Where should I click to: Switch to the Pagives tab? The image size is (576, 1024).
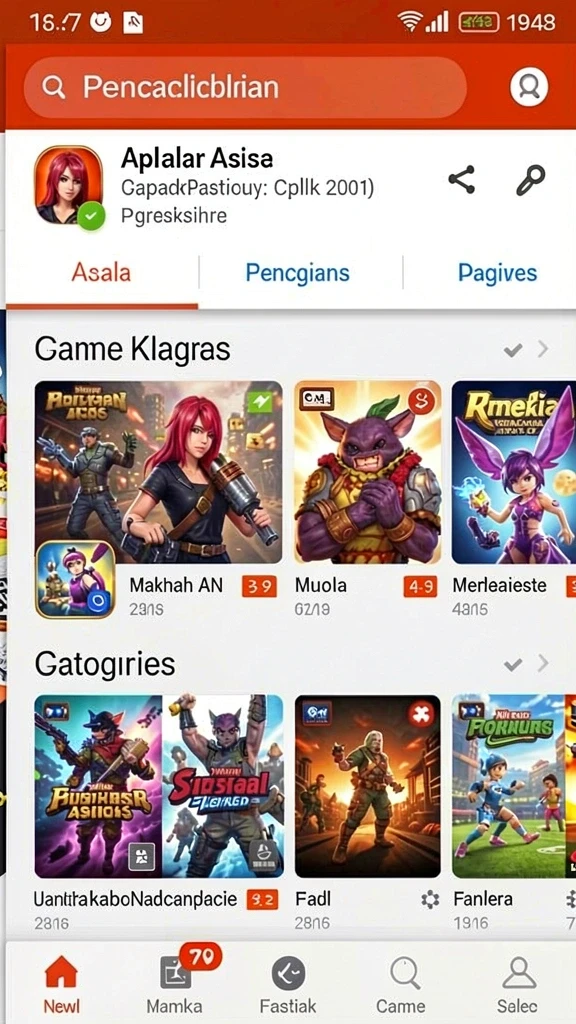[x=498, y=272]
